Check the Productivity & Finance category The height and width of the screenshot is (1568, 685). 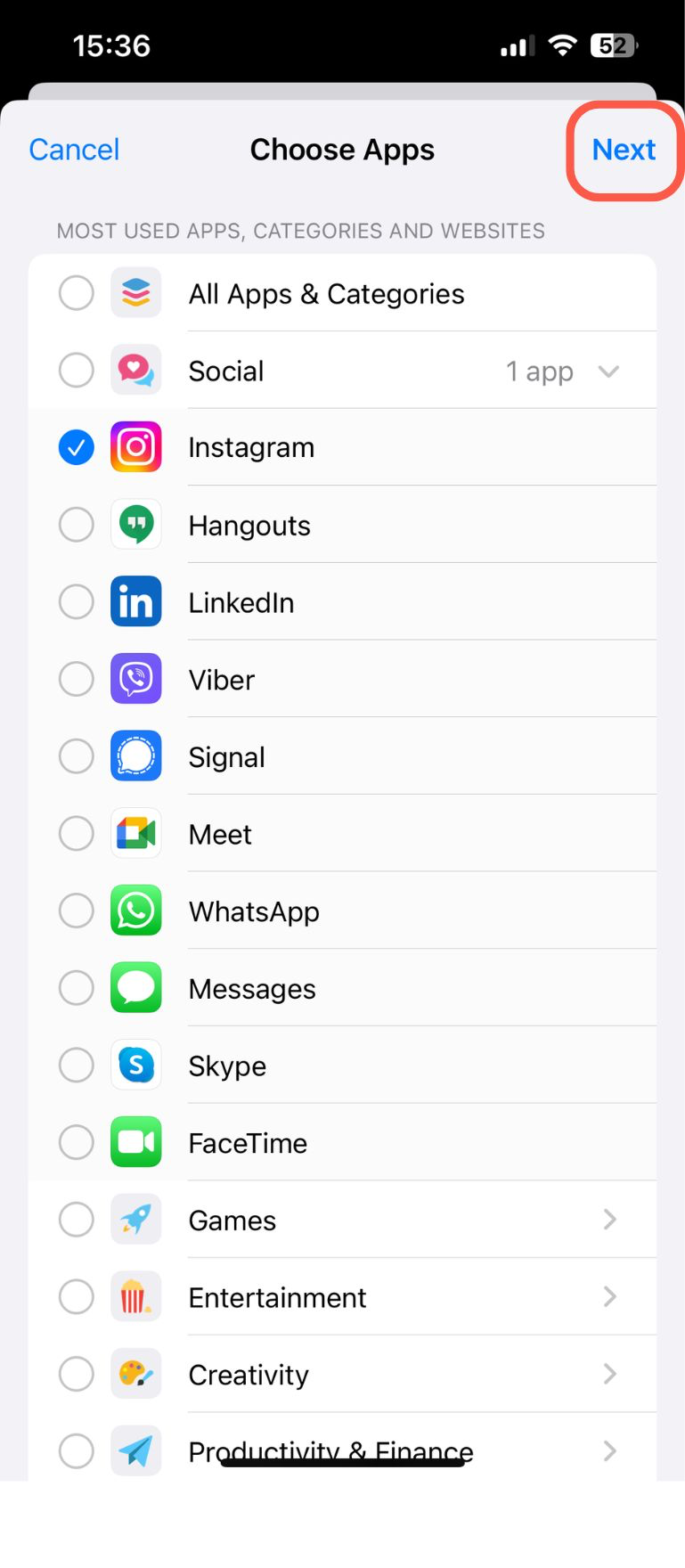(x=77, y=1450)
